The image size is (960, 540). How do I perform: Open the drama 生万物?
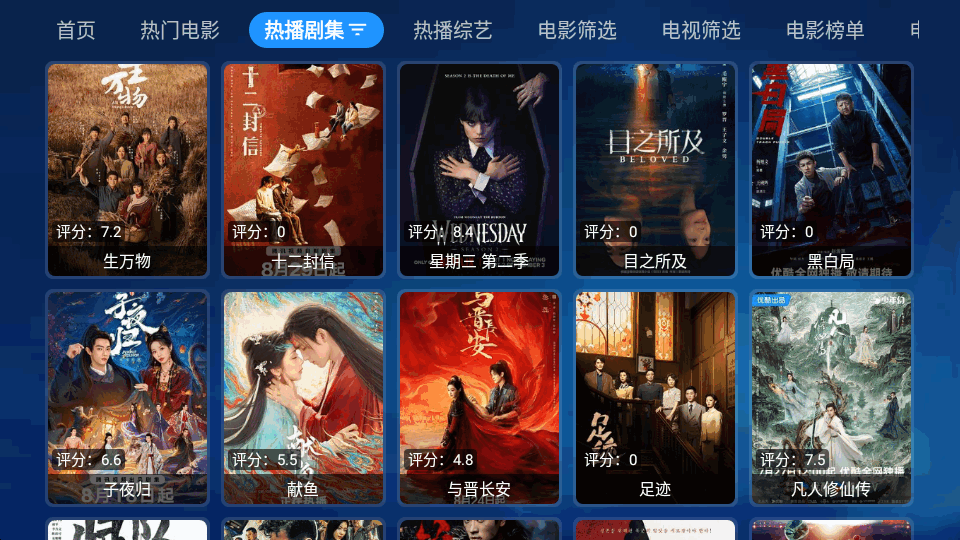(x=127, y=170)
